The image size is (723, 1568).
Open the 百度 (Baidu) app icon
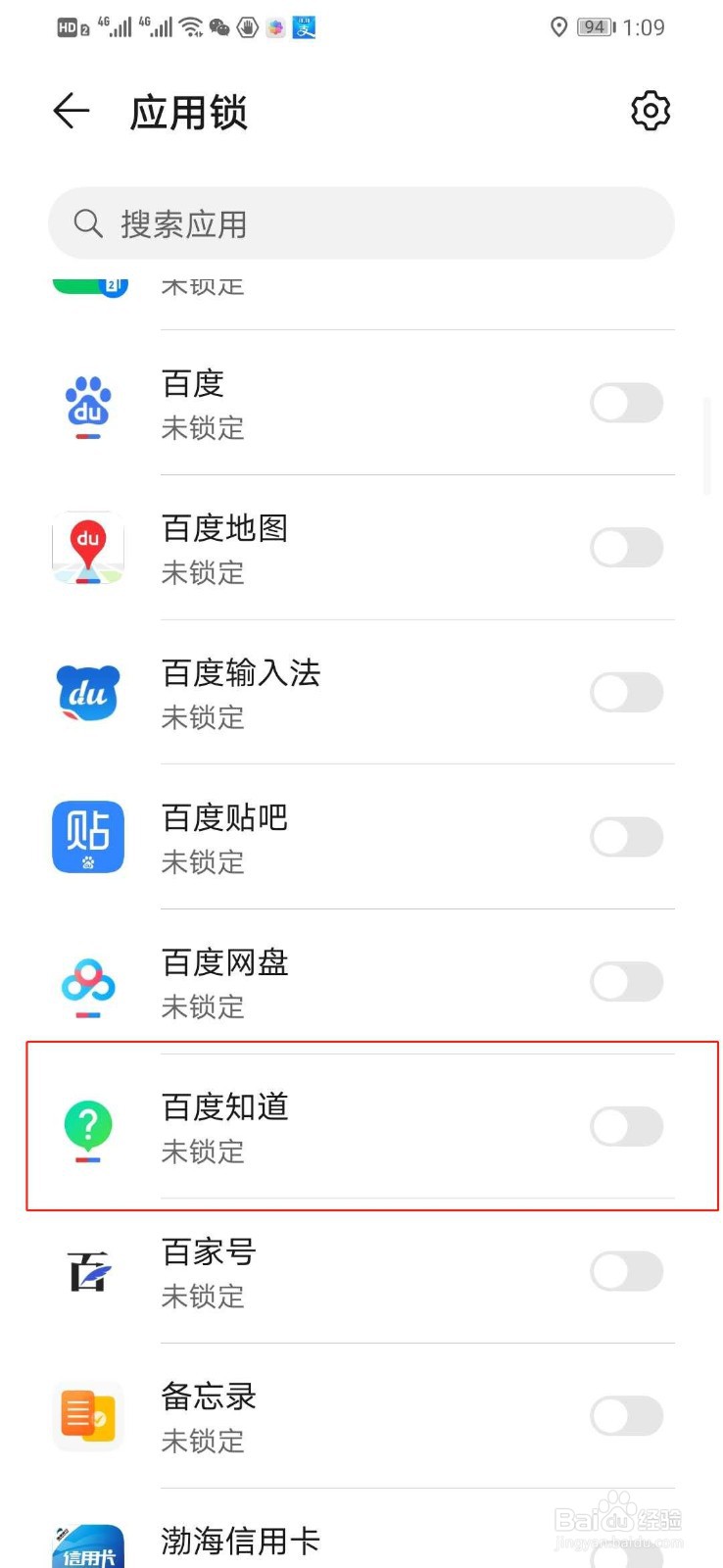coord(87,405)
